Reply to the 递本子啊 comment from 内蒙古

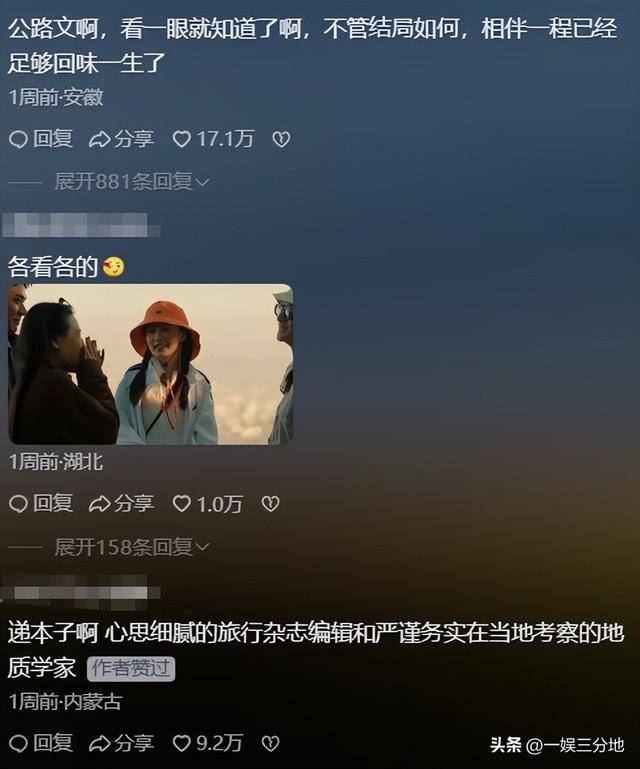(40, 743)
